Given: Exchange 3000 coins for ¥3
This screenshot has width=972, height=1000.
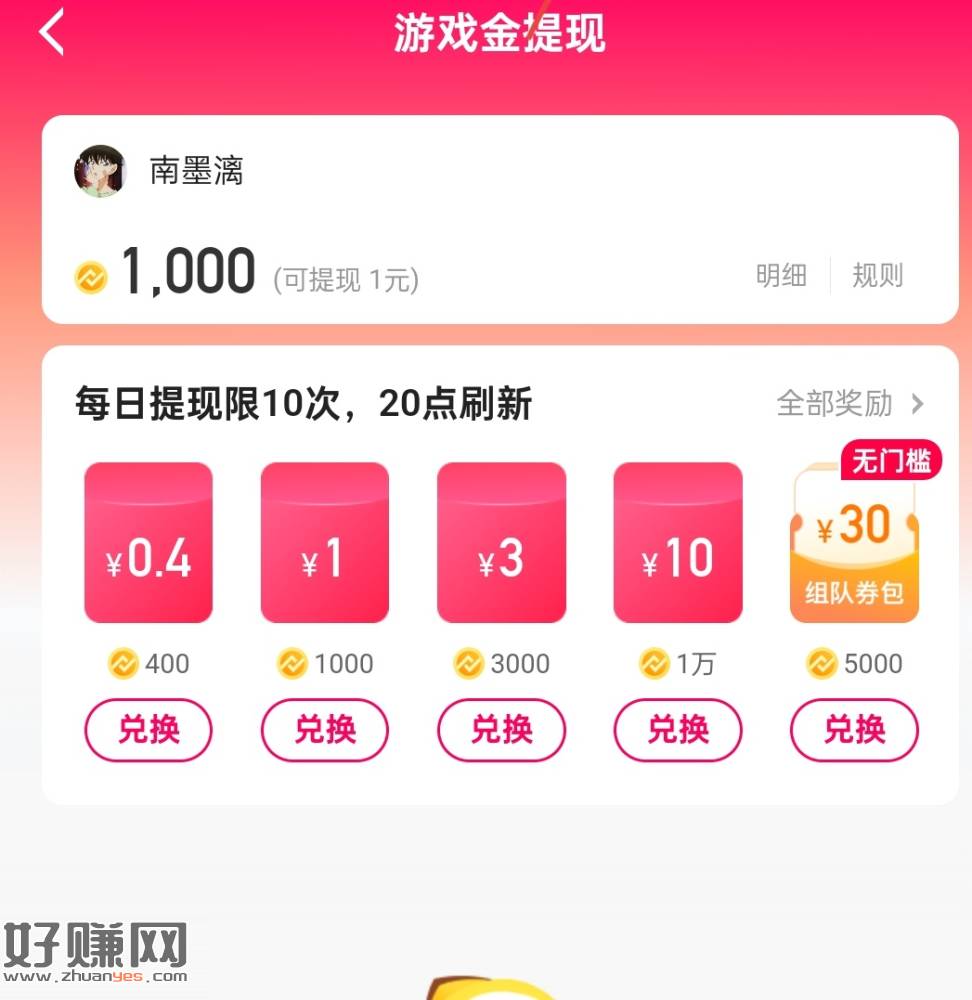Looking at the screenshot, I should [501, 730].
